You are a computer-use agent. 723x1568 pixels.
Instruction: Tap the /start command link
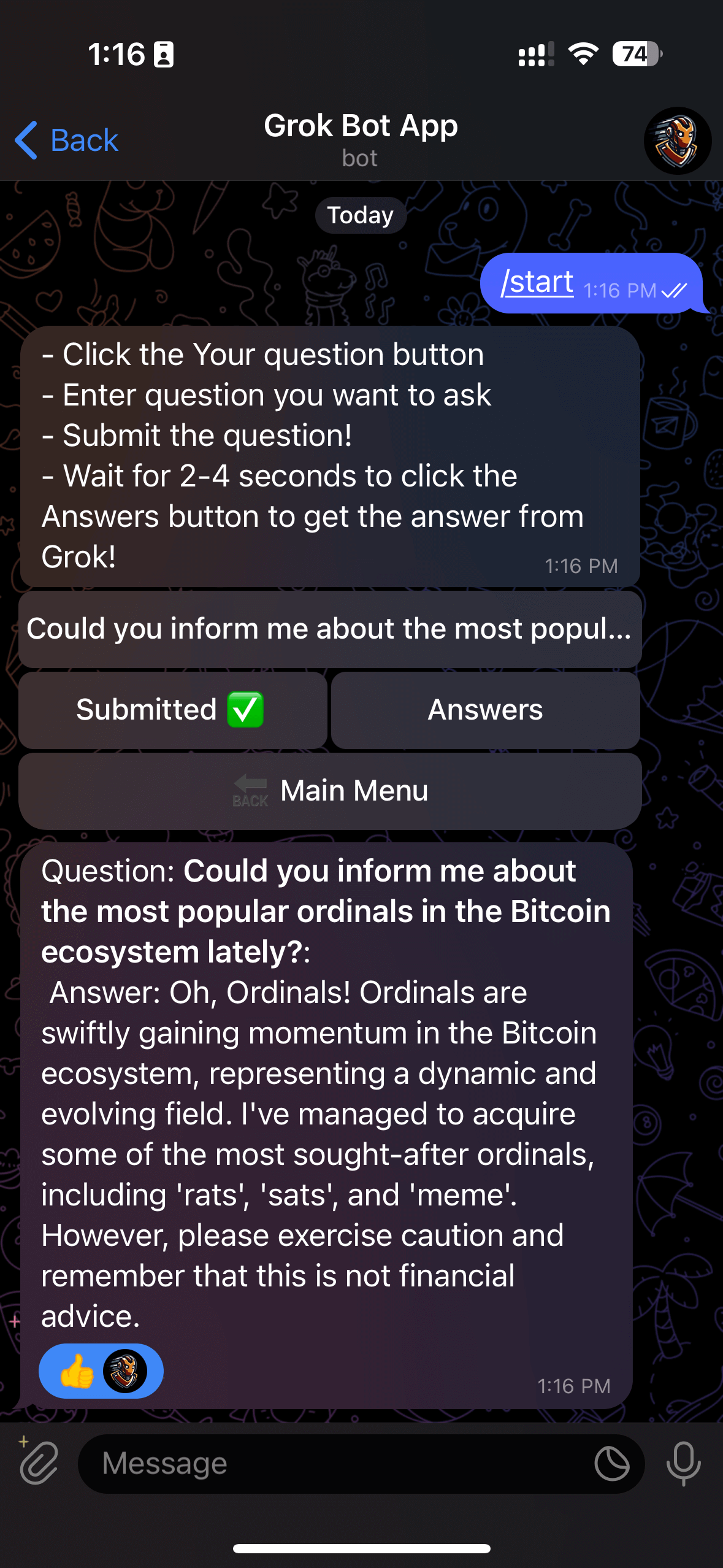click(x=537, y=283)
